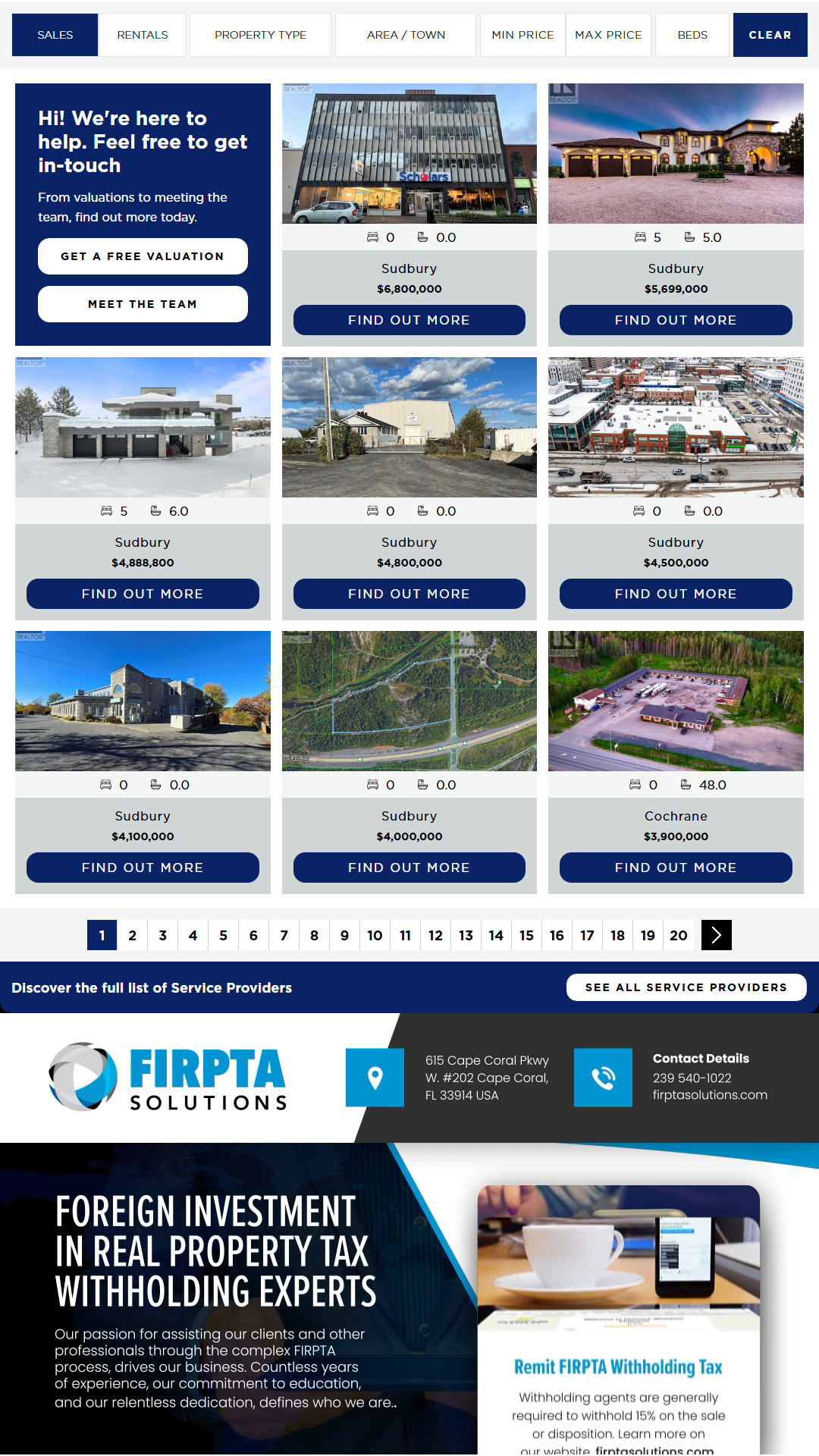Choose a Max Price filter
Image resolution: width=819 pixels, height=1456 pixels.
(x=608, y=35)
